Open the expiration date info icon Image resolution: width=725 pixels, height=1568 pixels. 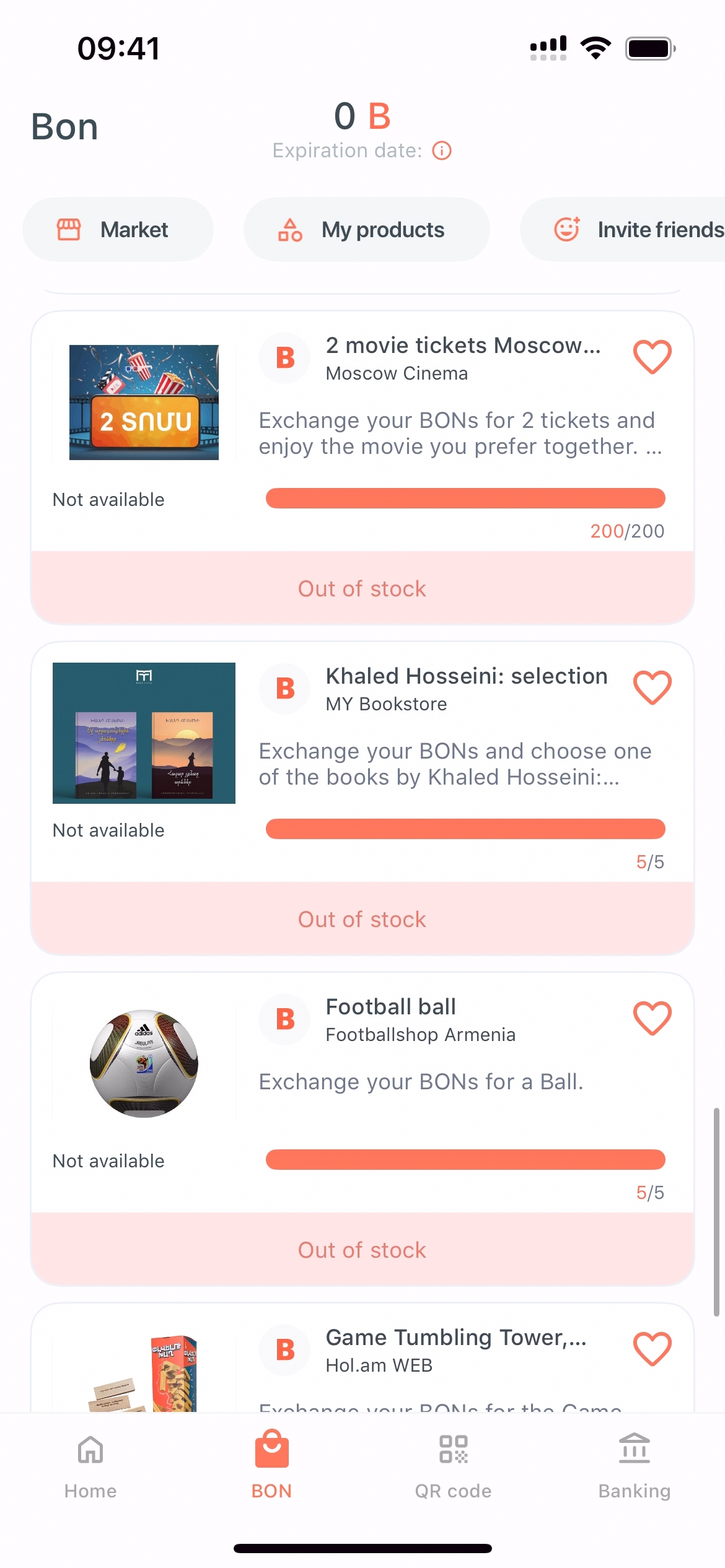point(442,150)
